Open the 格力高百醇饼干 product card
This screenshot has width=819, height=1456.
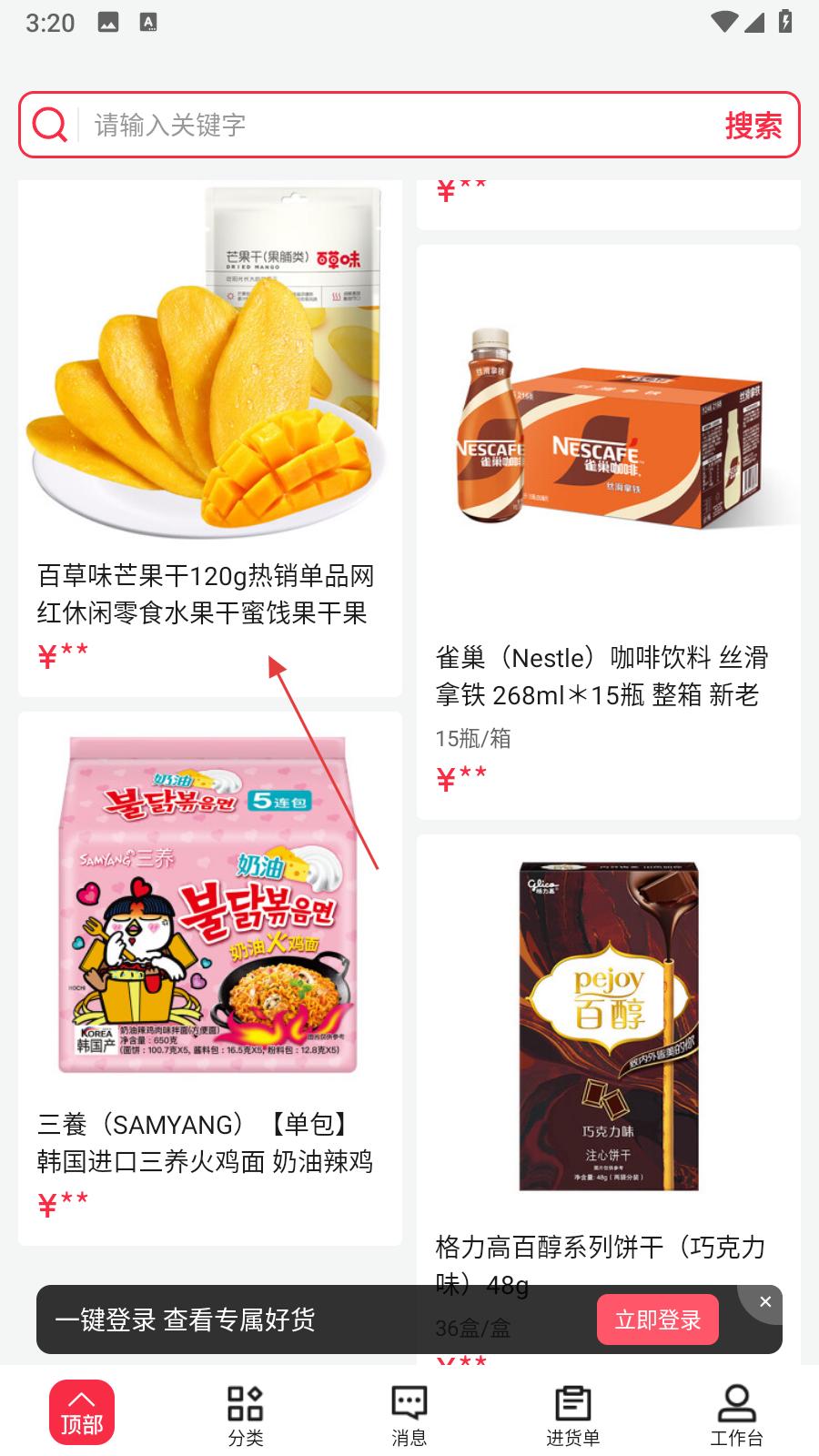(x=608, y=1046)
